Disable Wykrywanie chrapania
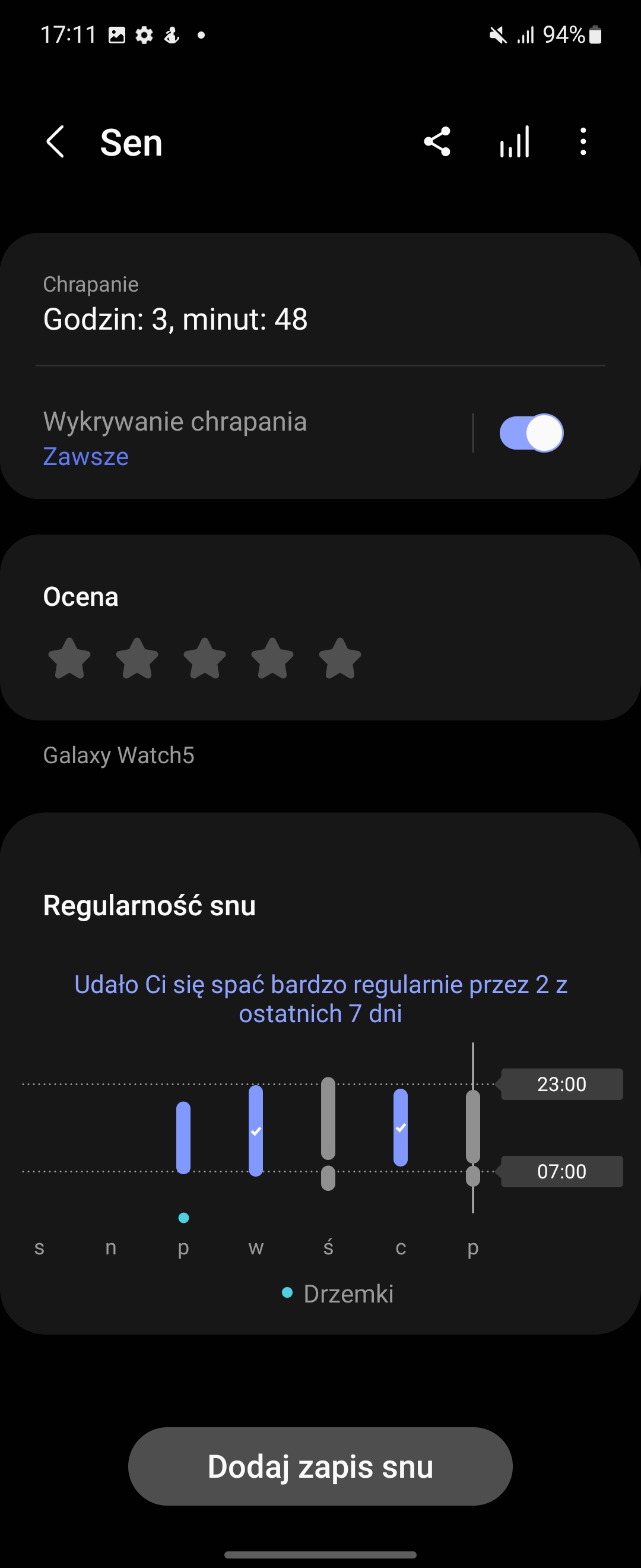Image resolution: width=641 pixels, height=1568 pixels. 532,432
